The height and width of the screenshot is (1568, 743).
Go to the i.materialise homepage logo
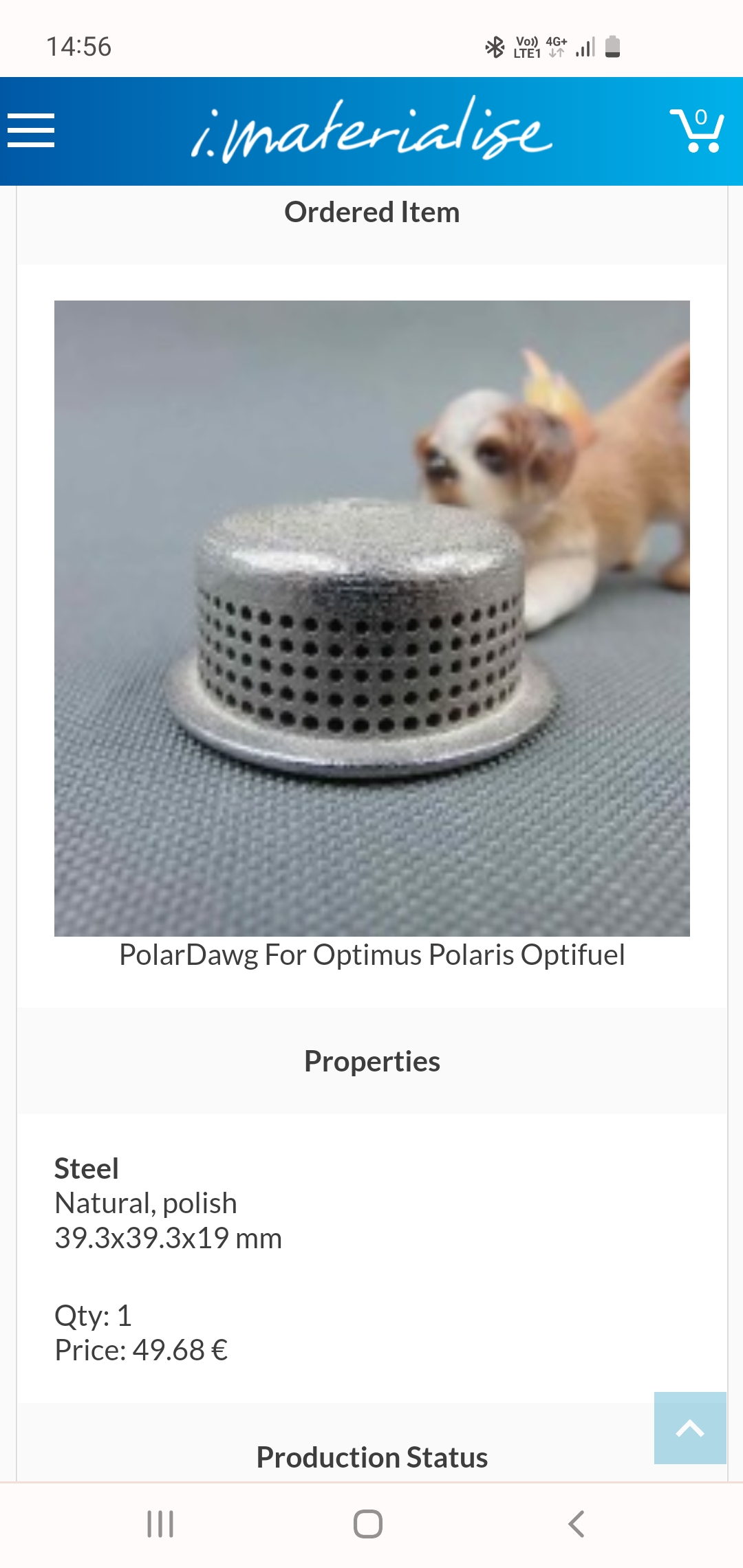[371, 130]
